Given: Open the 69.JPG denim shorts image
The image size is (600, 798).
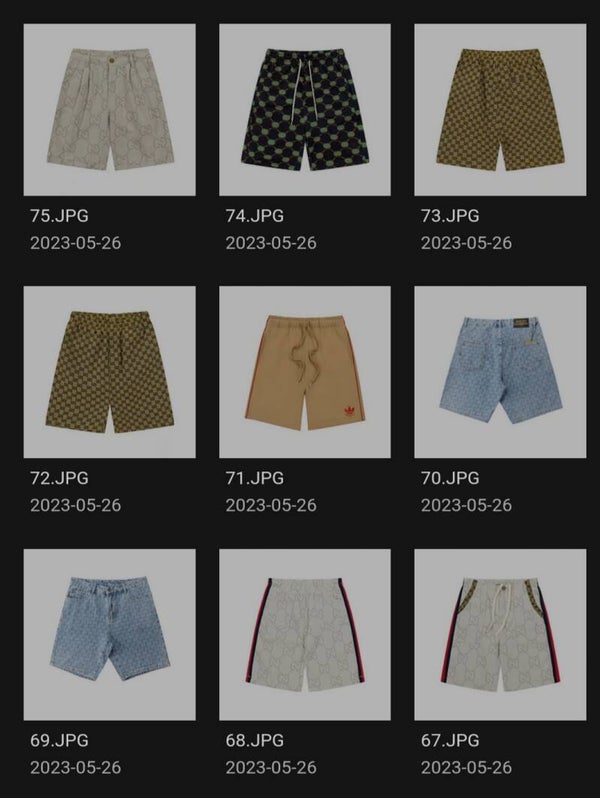Looking at the screenshot, I should (x=109, y=635).
